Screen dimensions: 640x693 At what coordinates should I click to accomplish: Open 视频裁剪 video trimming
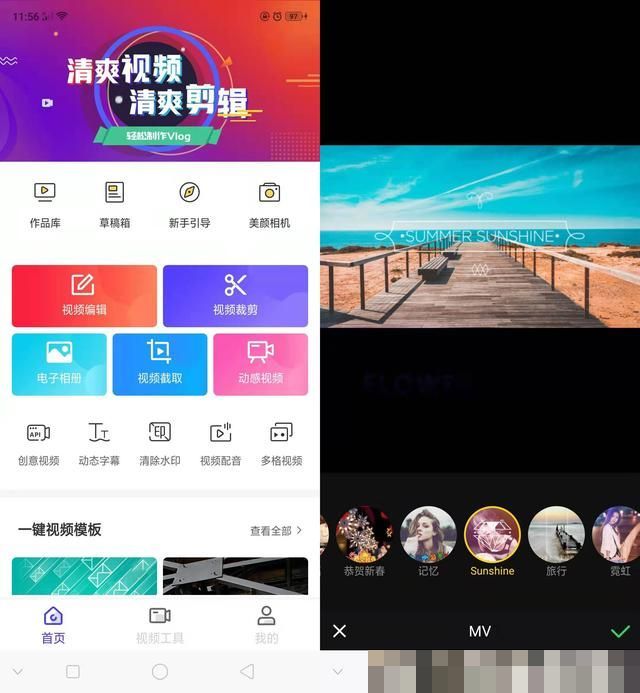click(x=235, y=296)
